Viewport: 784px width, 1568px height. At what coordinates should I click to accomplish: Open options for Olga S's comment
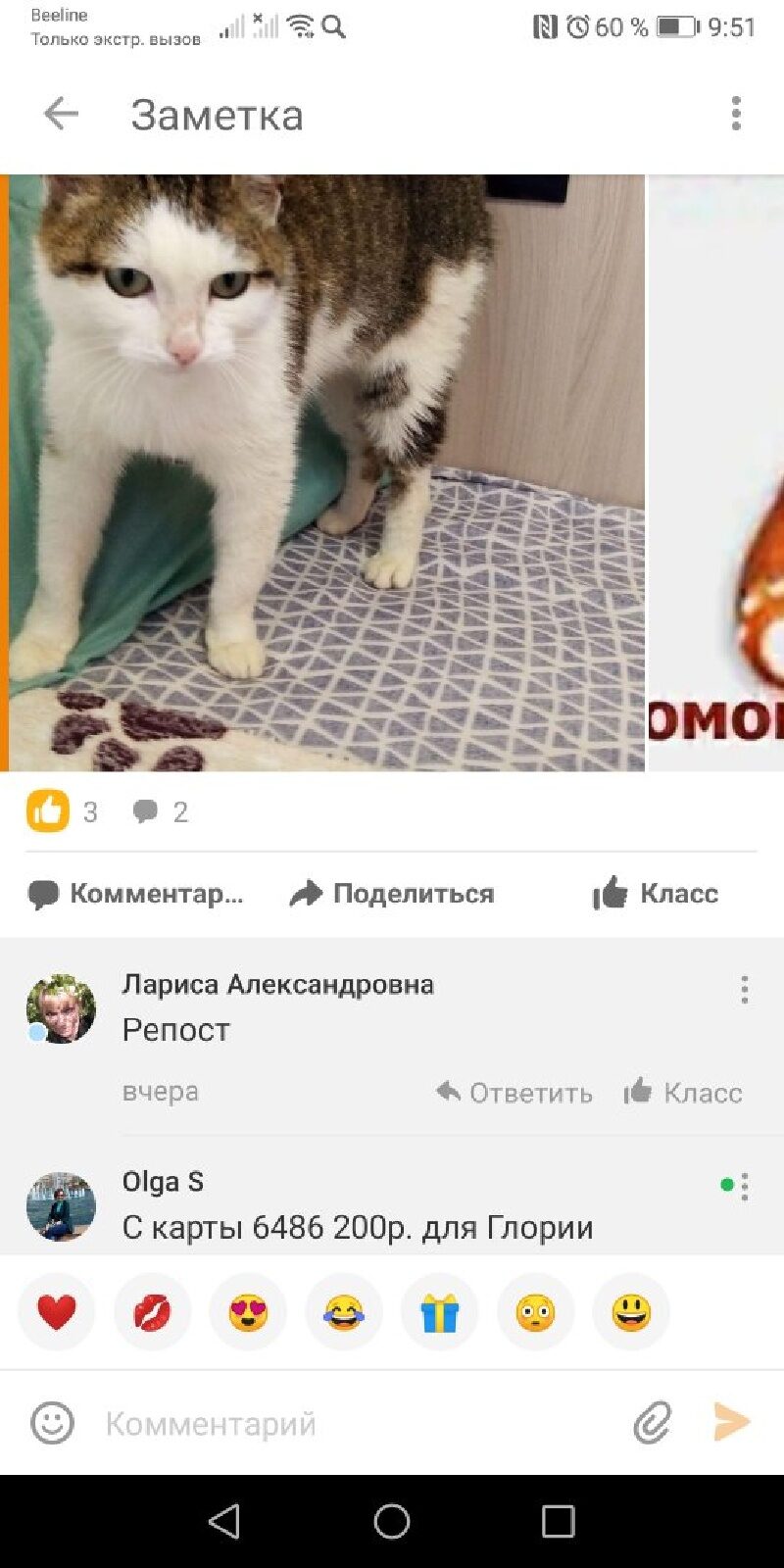(x=745, y=1187)
